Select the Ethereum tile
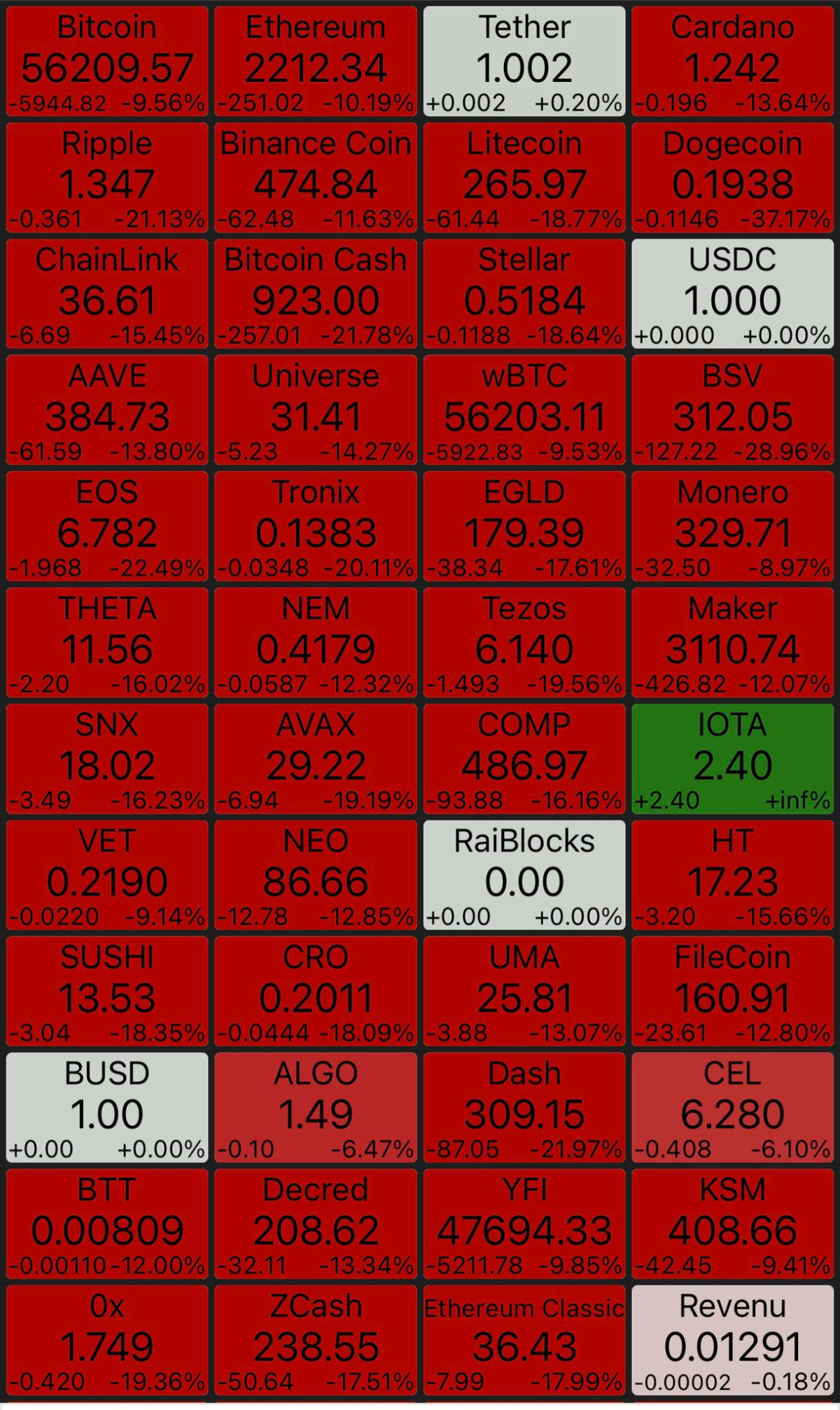Screen dimensions: 840x1410 (316, 62)
